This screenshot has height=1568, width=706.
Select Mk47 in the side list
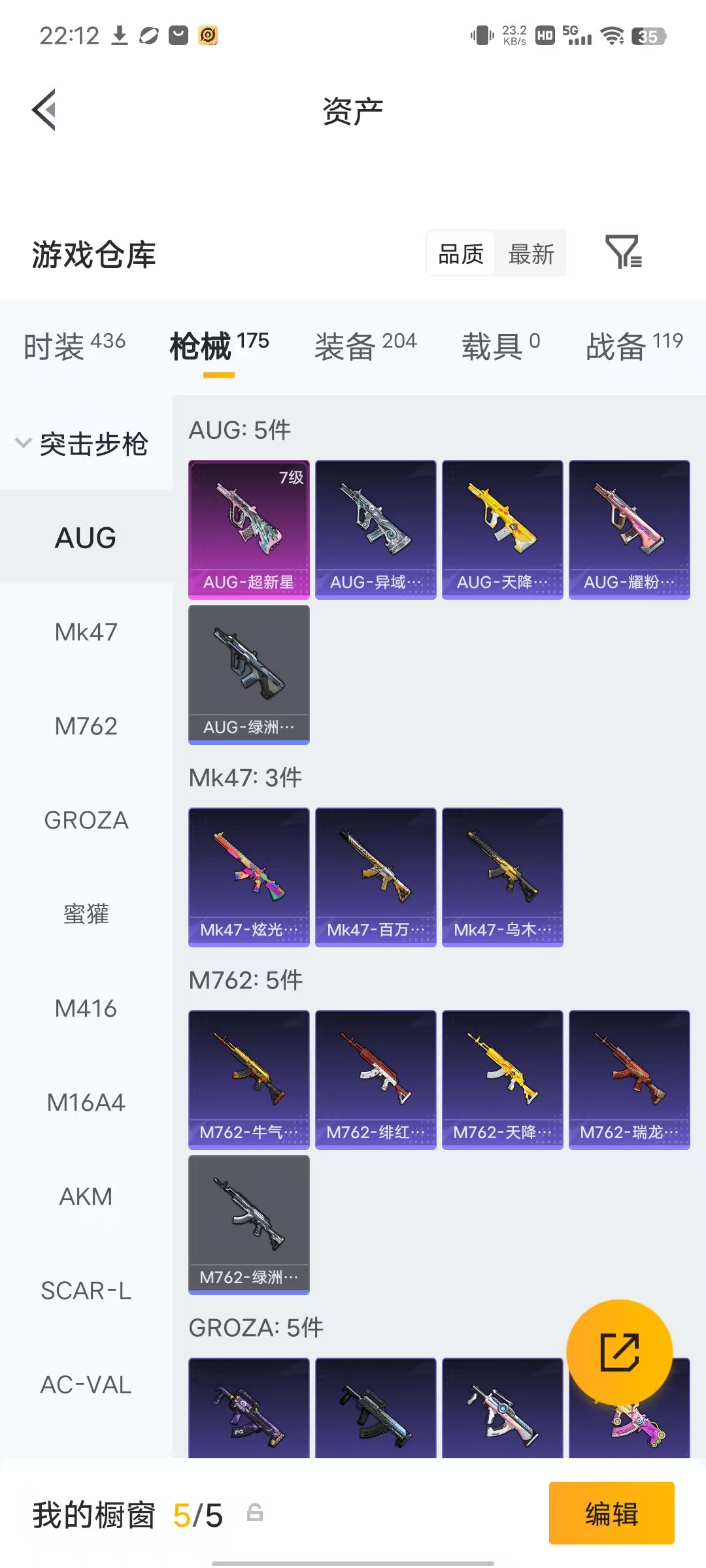(86, 632)
